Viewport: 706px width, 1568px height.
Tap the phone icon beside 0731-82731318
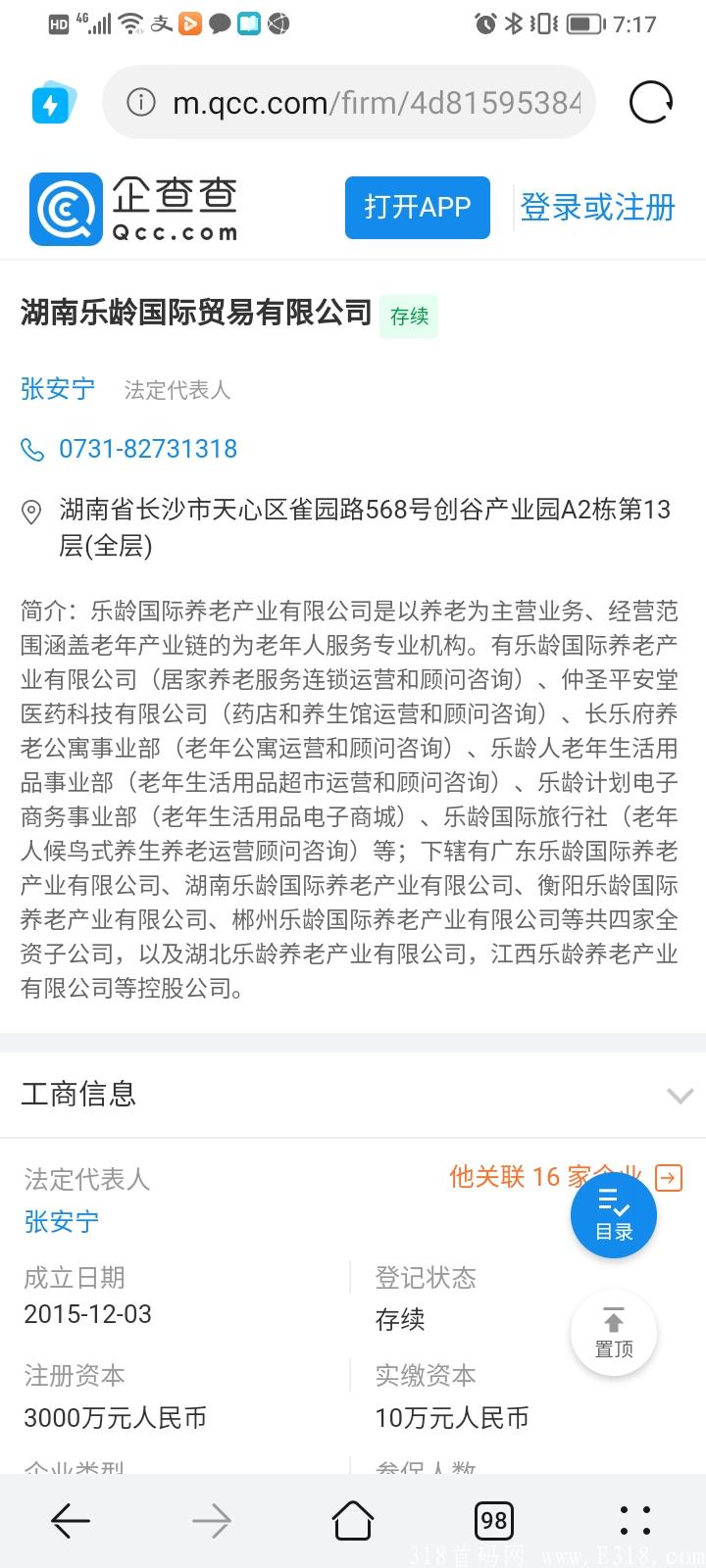[x=32, y=449]
